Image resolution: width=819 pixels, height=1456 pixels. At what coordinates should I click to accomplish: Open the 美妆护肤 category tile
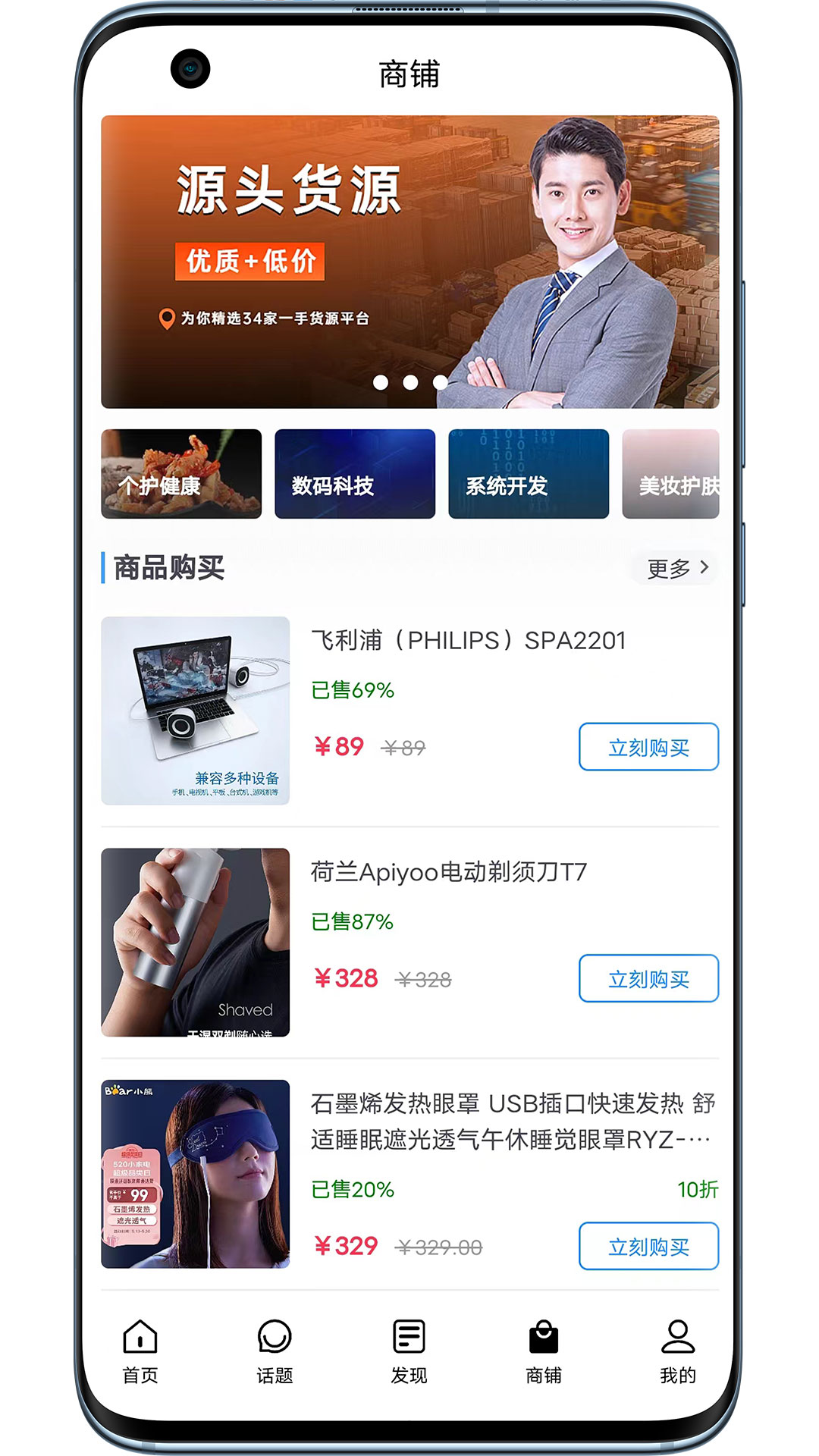670,474
